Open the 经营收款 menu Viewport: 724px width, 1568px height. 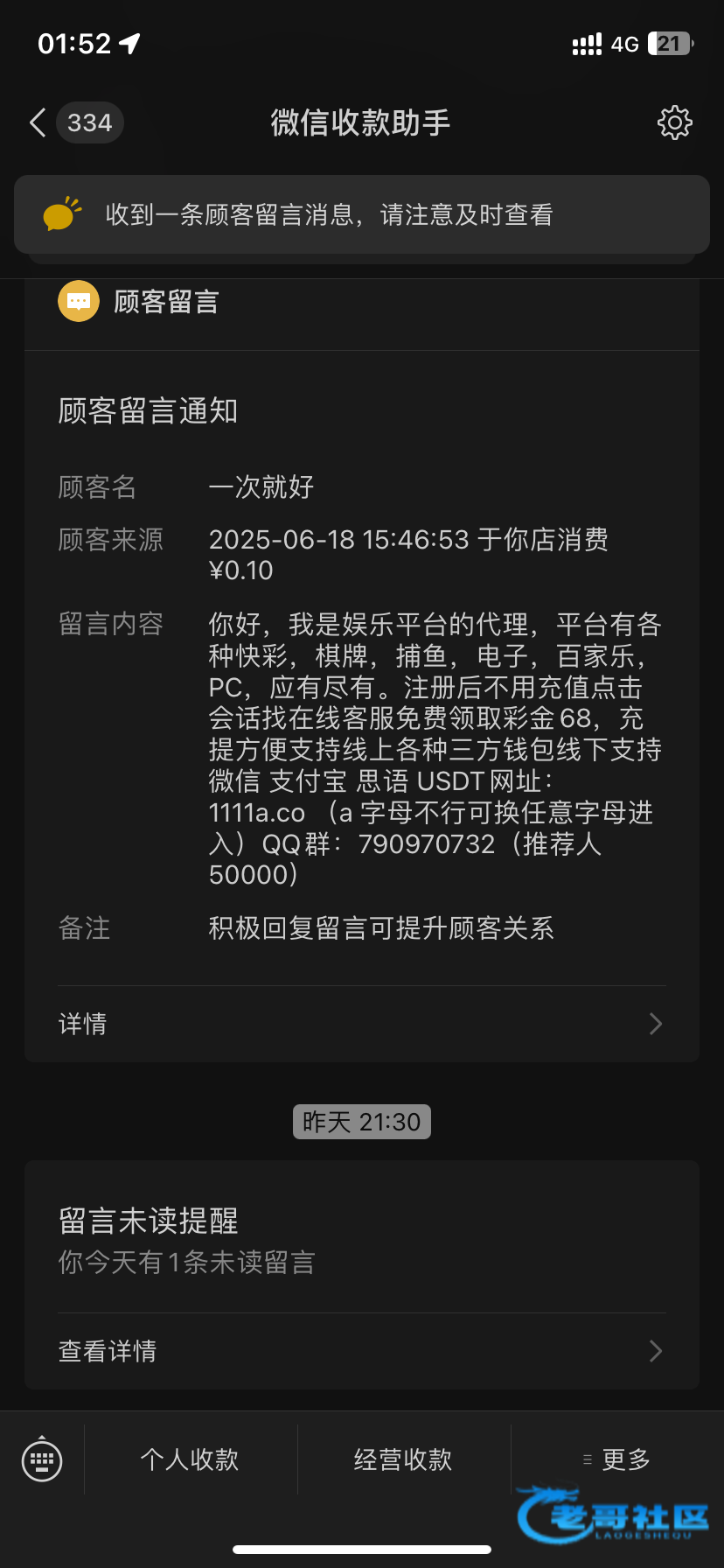click(404, 1459)
